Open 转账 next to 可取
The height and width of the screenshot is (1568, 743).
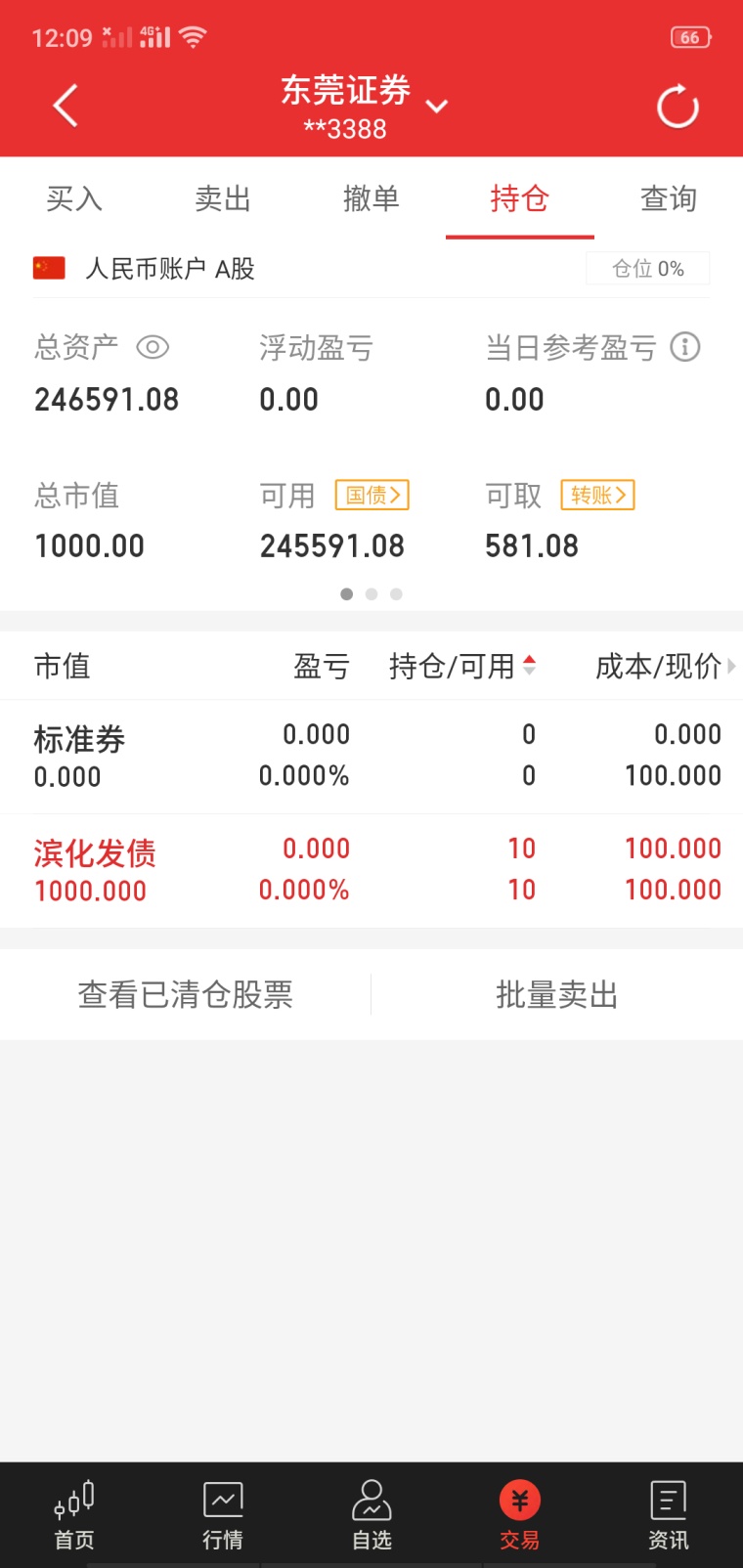(x=598, y=495)
